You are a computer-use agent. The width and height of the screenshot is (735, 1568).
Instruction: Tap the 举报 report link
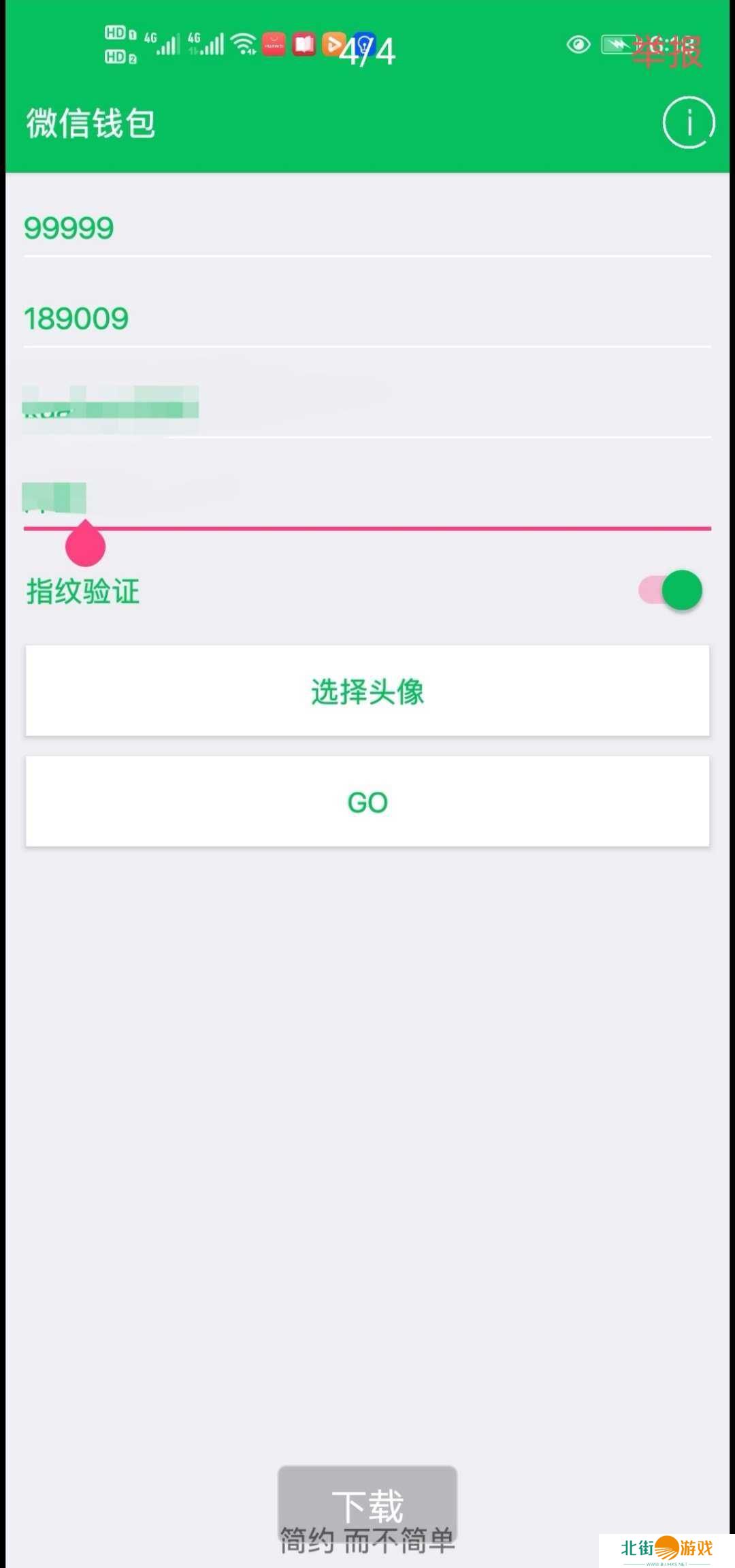[x=667, y=52]
